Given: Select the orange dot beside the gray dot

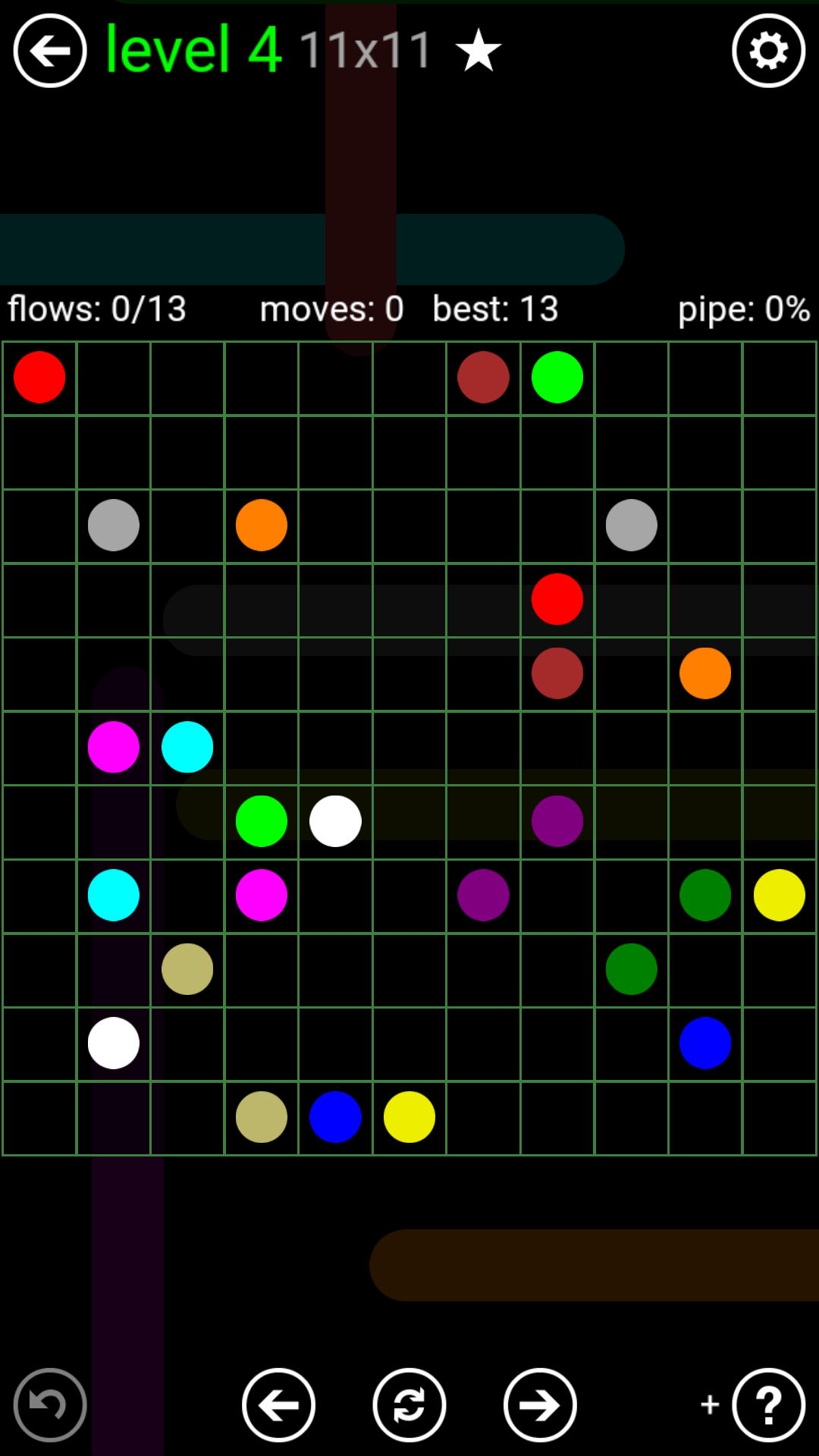Looking at the screenshot, I should [x=262, y=525].
